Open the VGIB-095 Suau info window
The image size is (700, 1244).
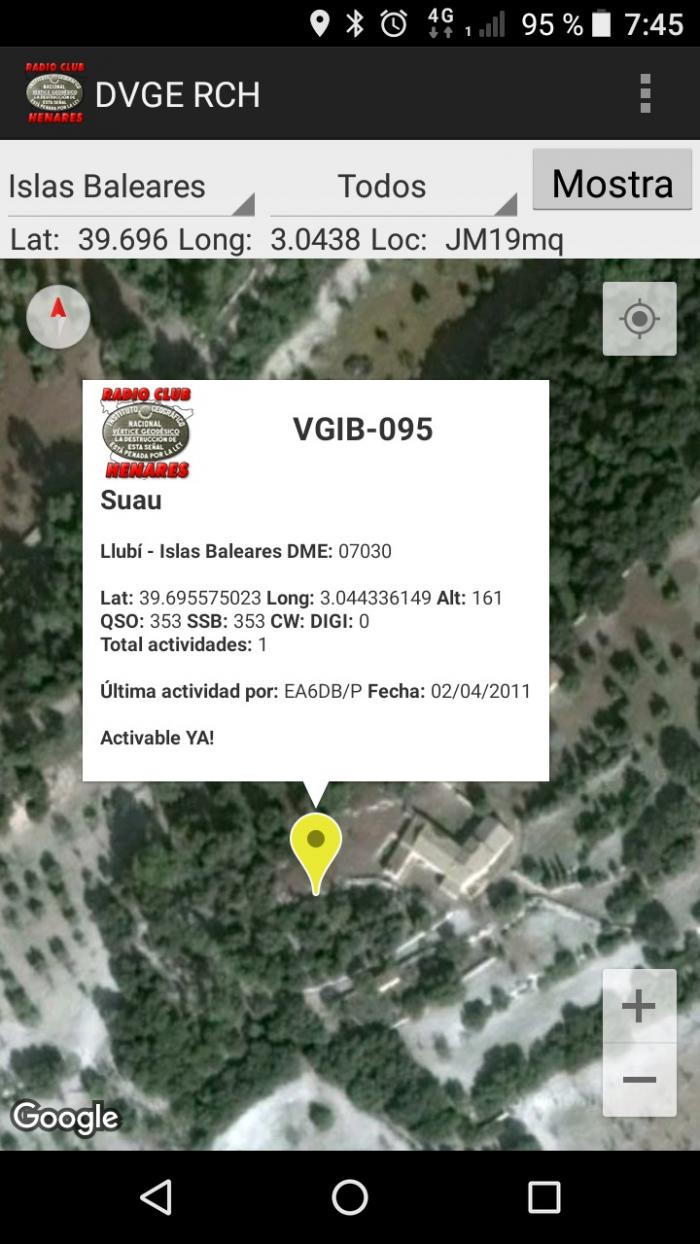coord(316,580)
